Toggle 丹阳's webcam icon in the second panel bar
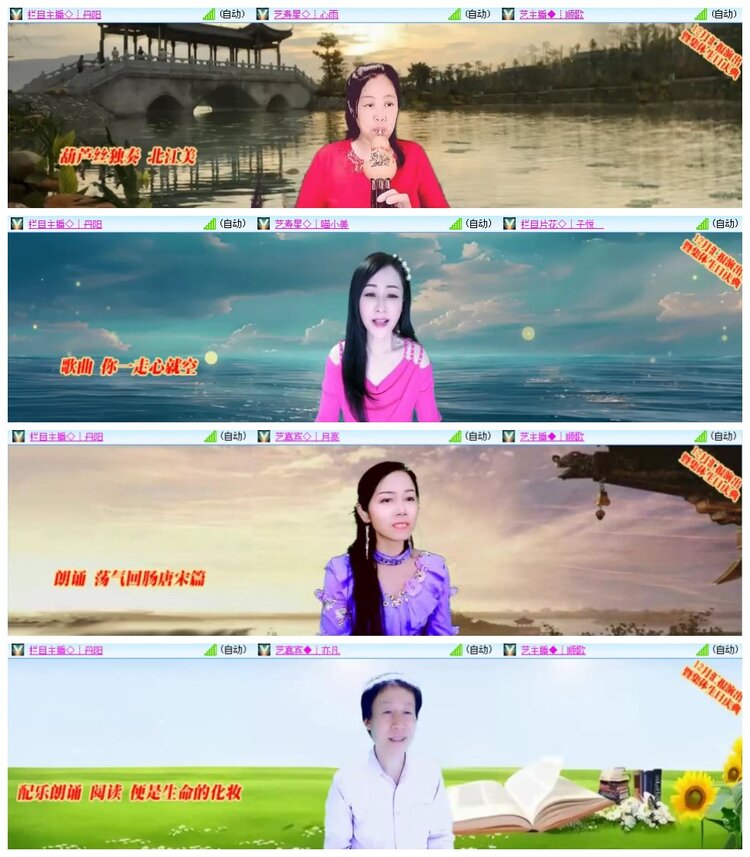Viewport: 750px width, 857px height. pyautogui.click(x=14, y=222)
